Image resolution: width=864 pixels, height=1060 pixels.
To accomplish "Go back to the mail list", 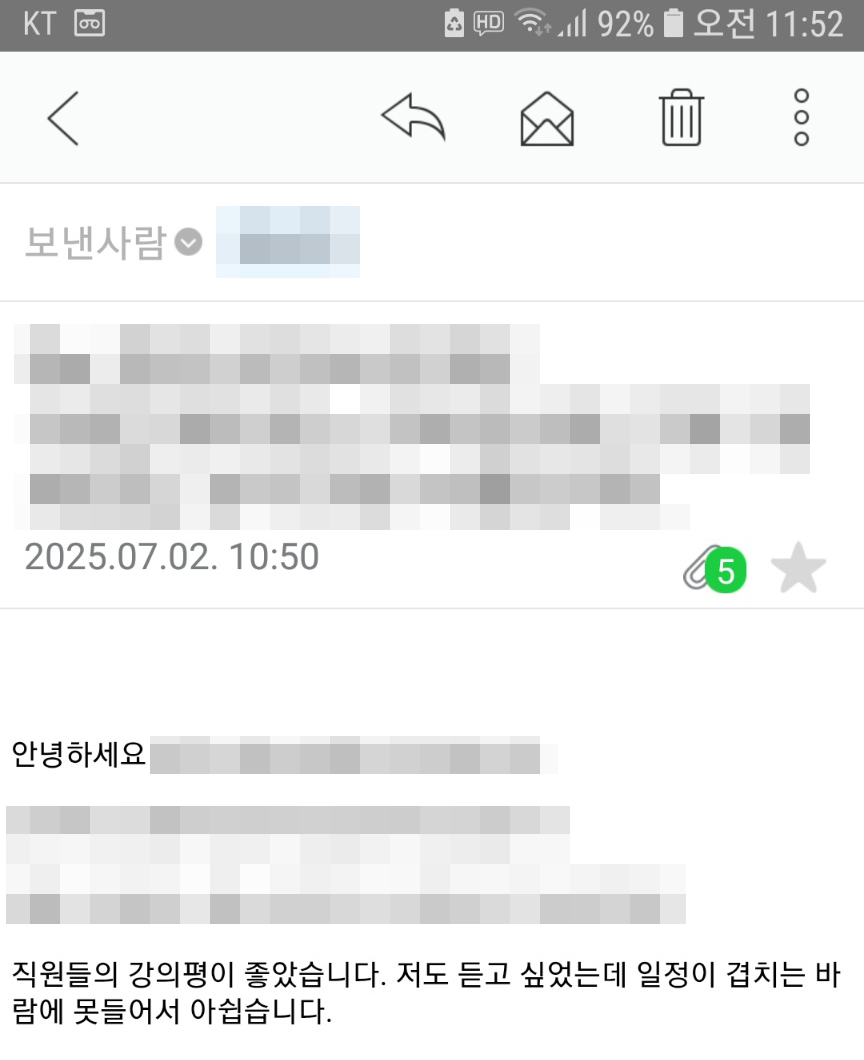I will click(62, 118).
